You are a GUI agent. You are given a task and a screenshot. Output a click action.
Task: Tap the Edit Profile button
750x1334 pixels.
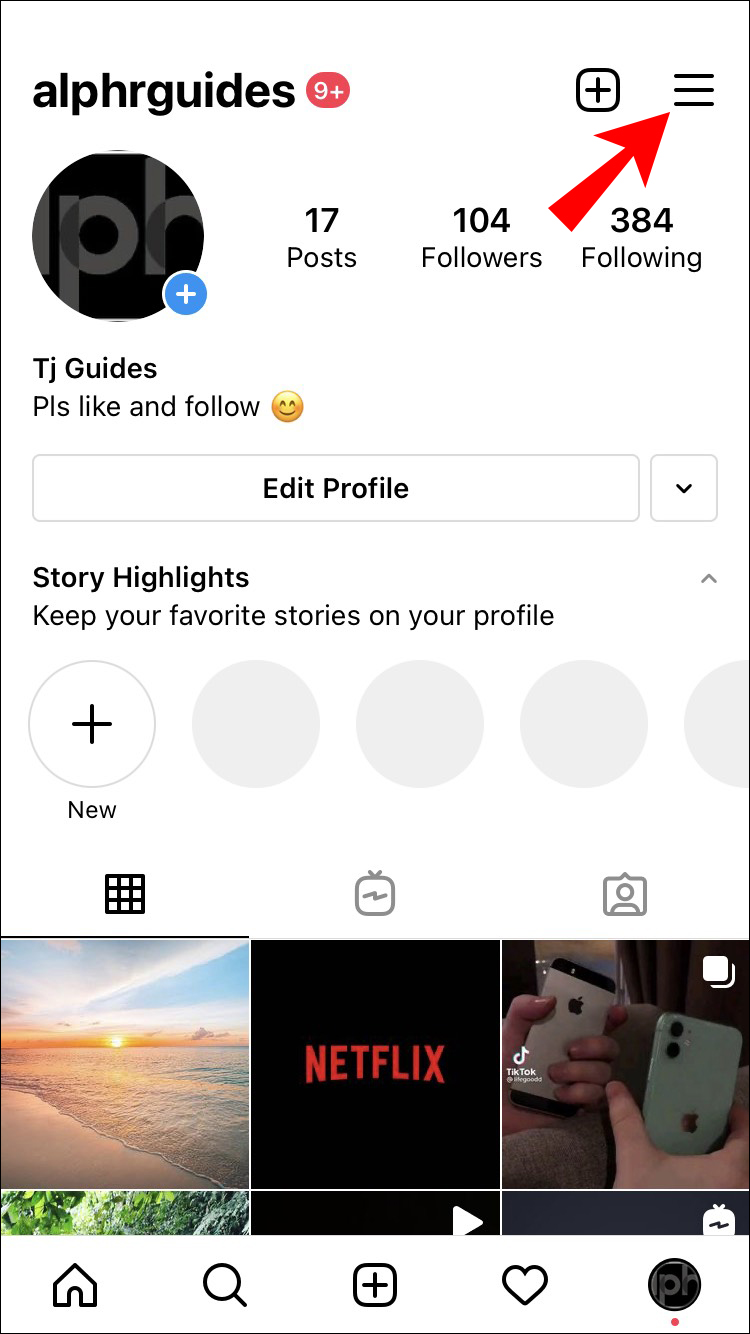[x=336, y=488]
